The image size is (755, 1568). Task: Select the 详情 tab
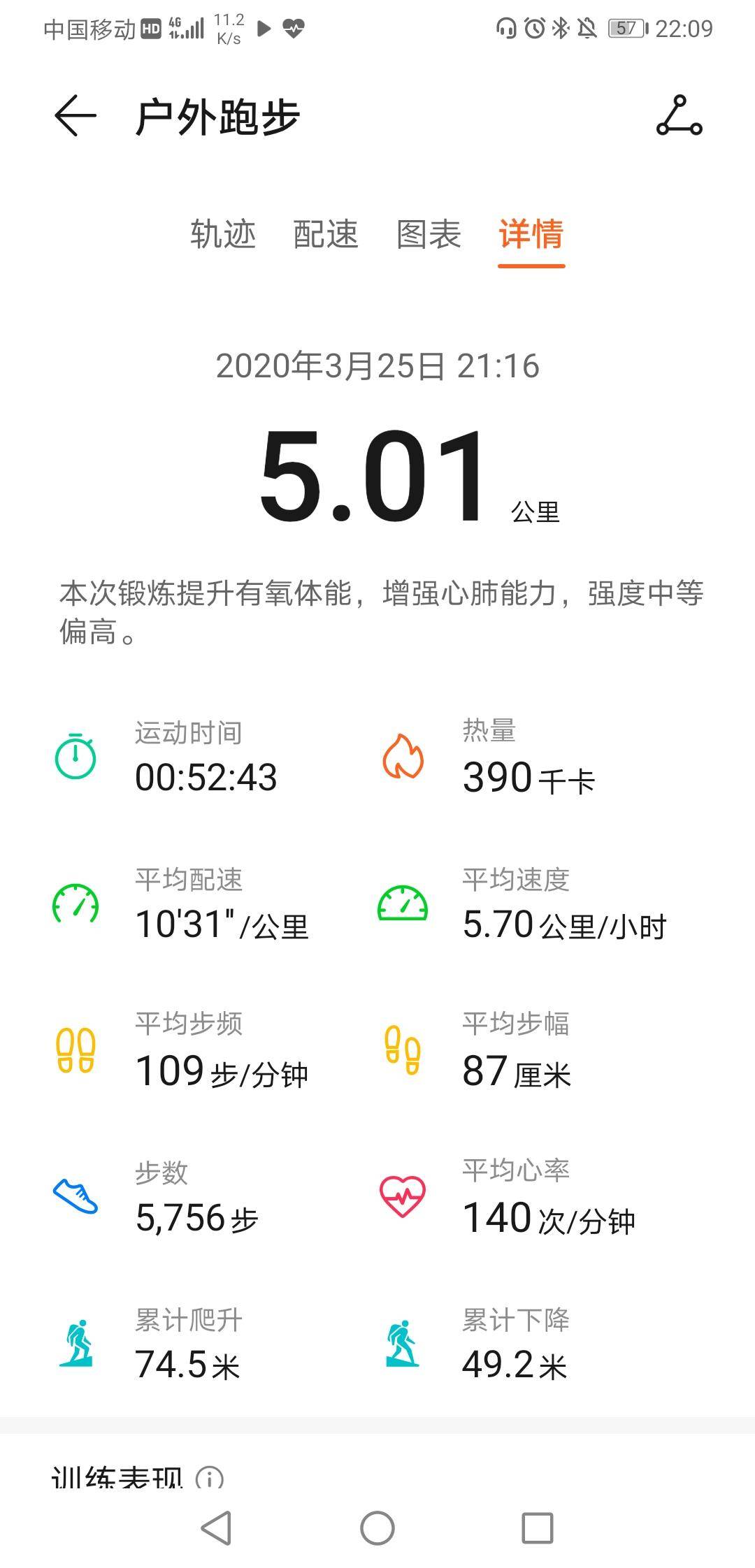click(531, 233)
